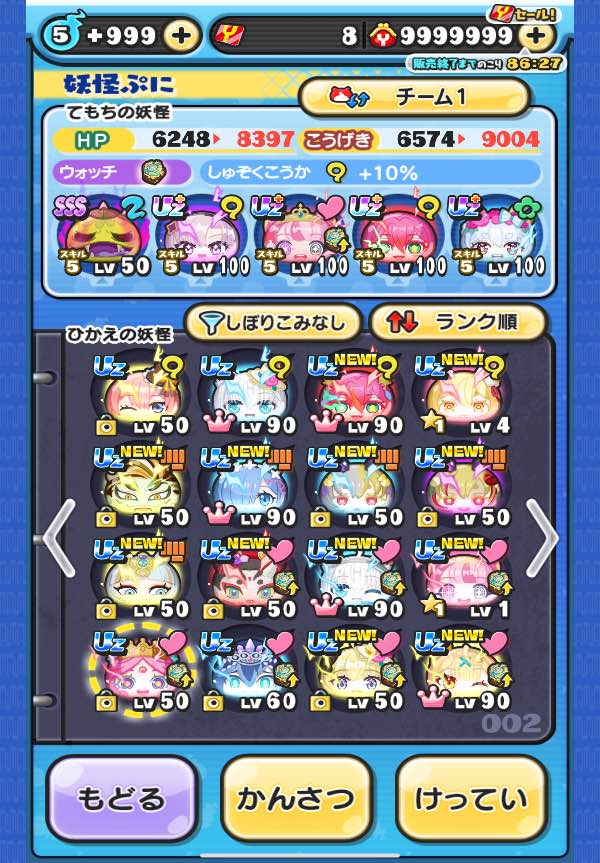Change sorting with ランク順 button
Viewport: 600px width, 863px height.
click(458, 322)
